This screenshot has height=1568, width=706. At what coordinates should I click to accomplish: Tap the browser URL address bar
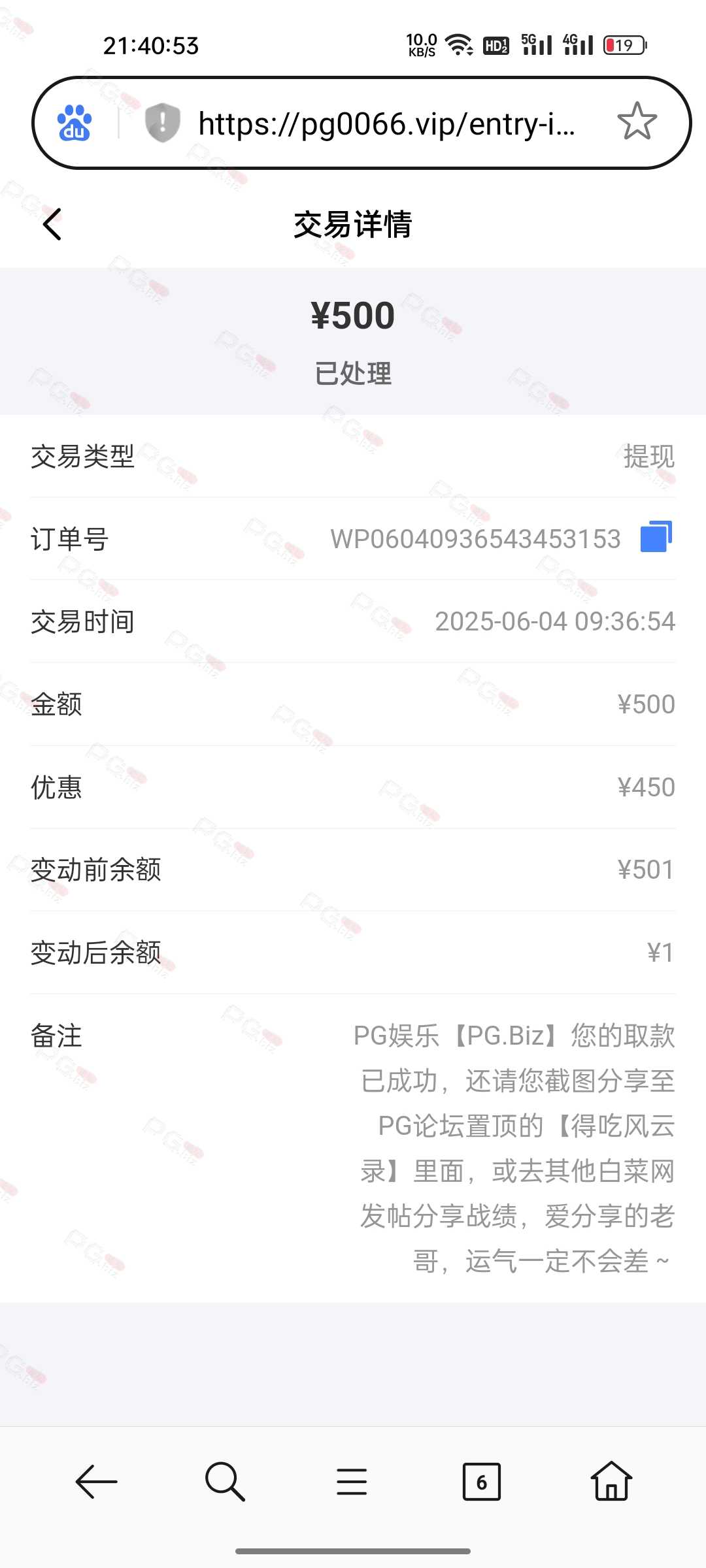[x=387, y=123]
